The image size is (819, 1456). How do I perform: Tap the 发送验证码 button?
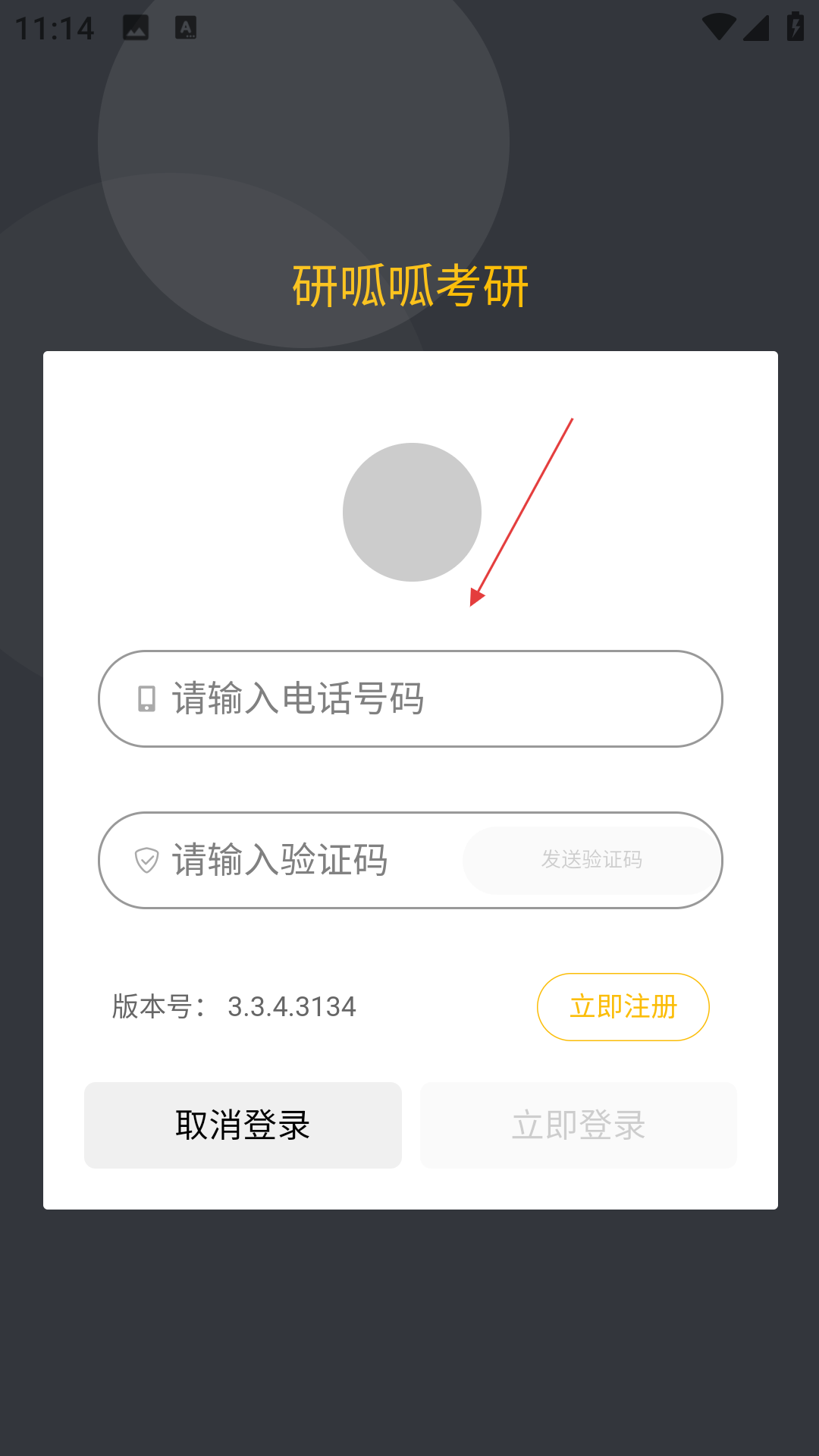(x=591, y=860)
